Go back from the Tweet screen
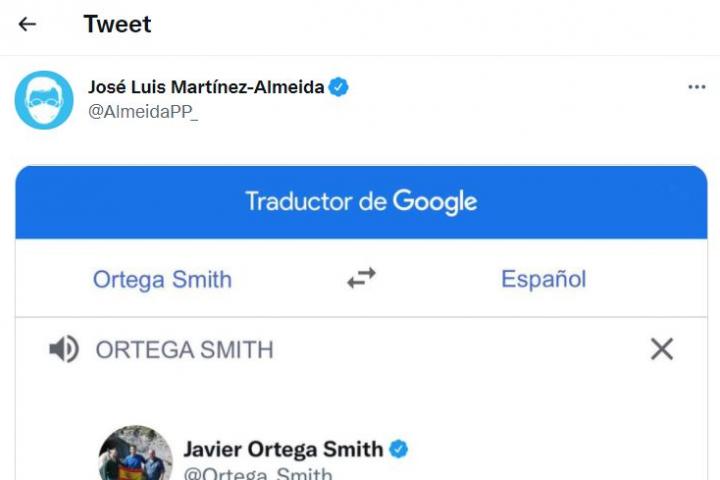This screenshot has height=480, width=720. coord(27,25)
